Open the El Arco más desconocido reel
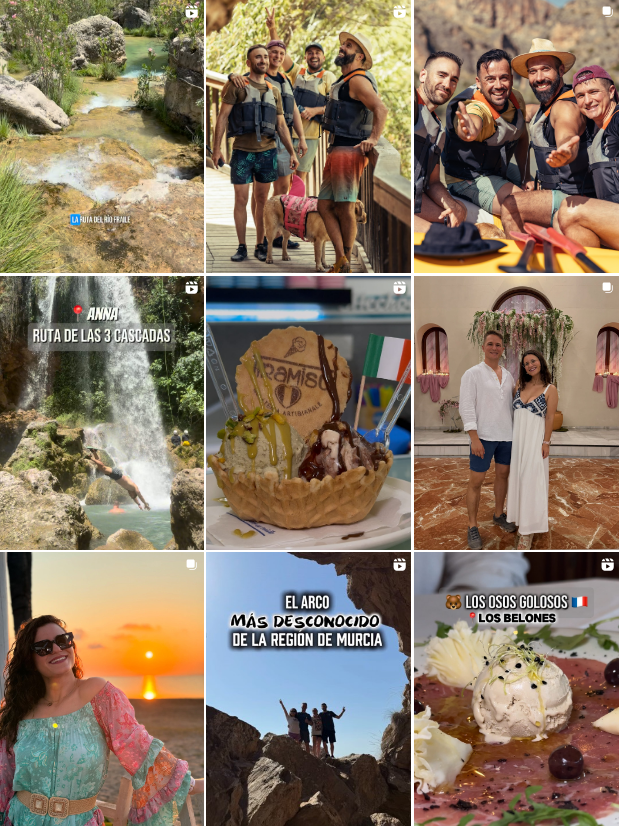The image size is (619, 826). tap(308, 689)
